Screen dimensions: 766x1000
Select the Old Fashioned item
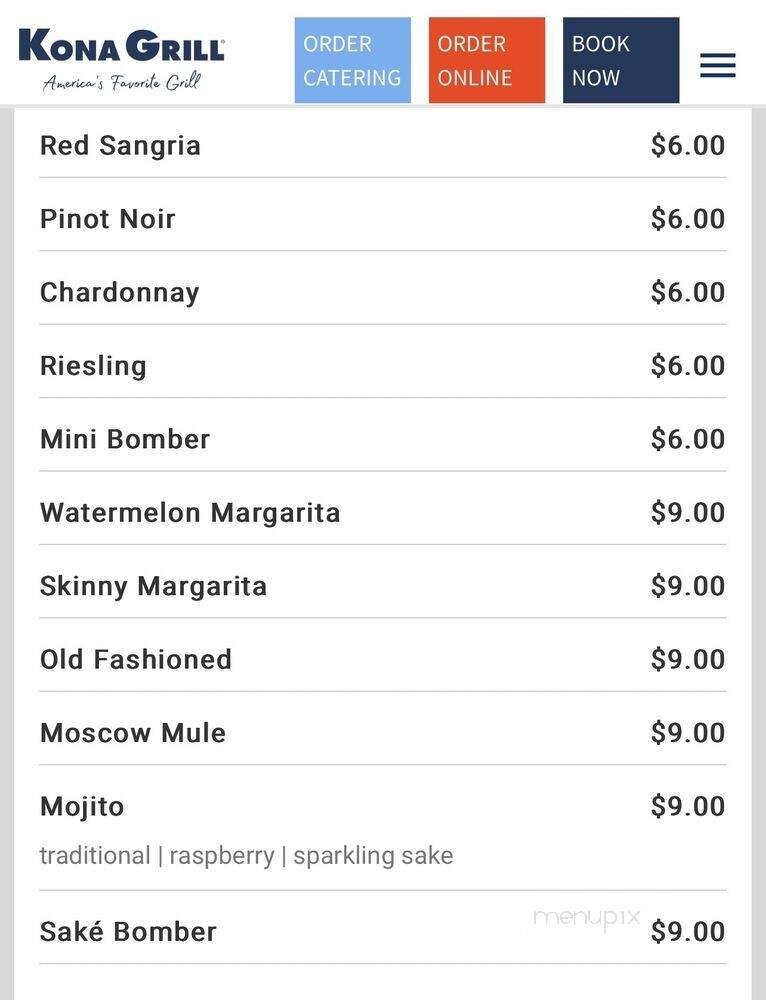[x=135, y=659]
